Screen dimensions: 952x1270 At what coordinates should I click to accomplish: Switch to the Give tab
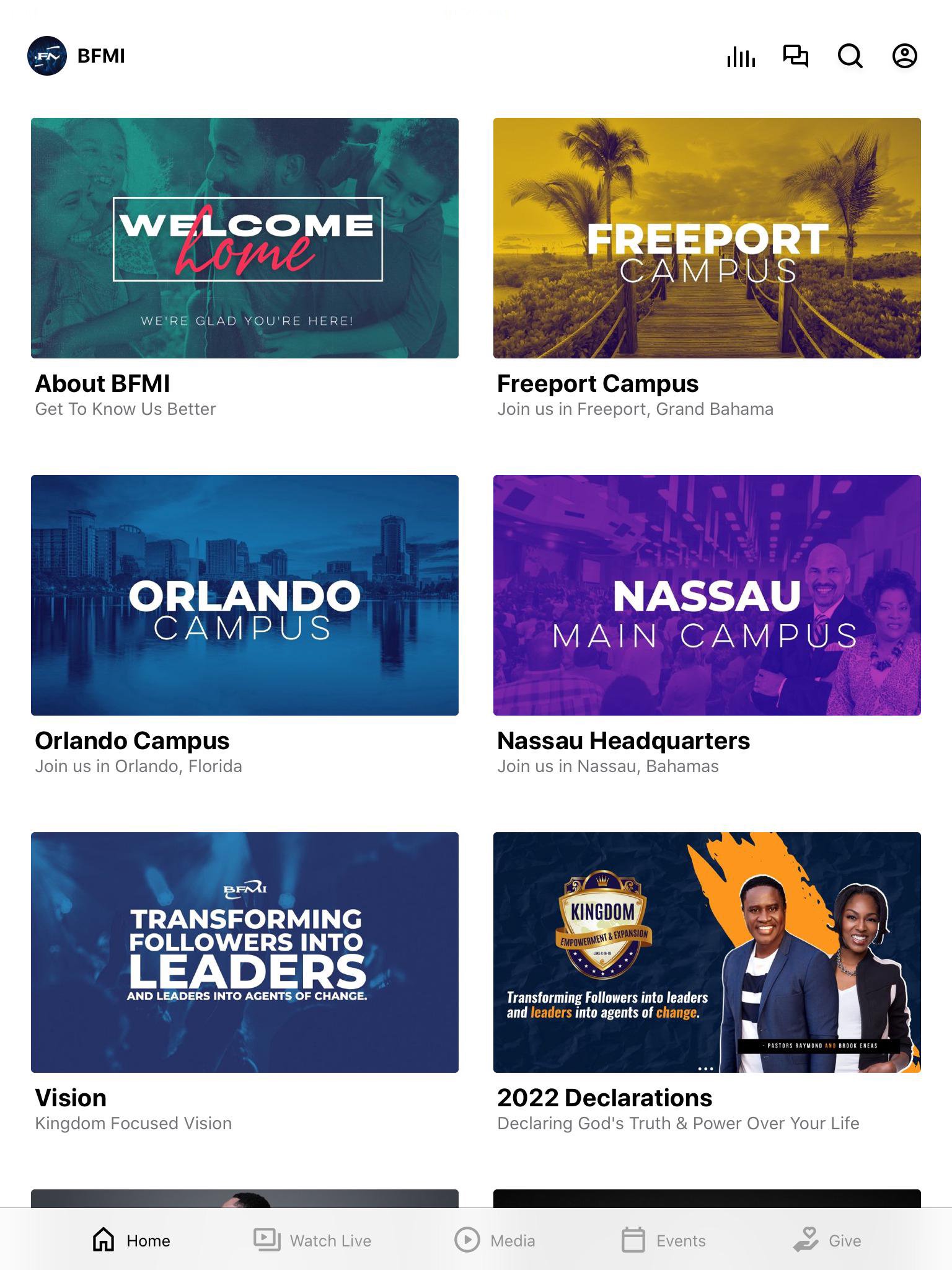click(827, 1240)
